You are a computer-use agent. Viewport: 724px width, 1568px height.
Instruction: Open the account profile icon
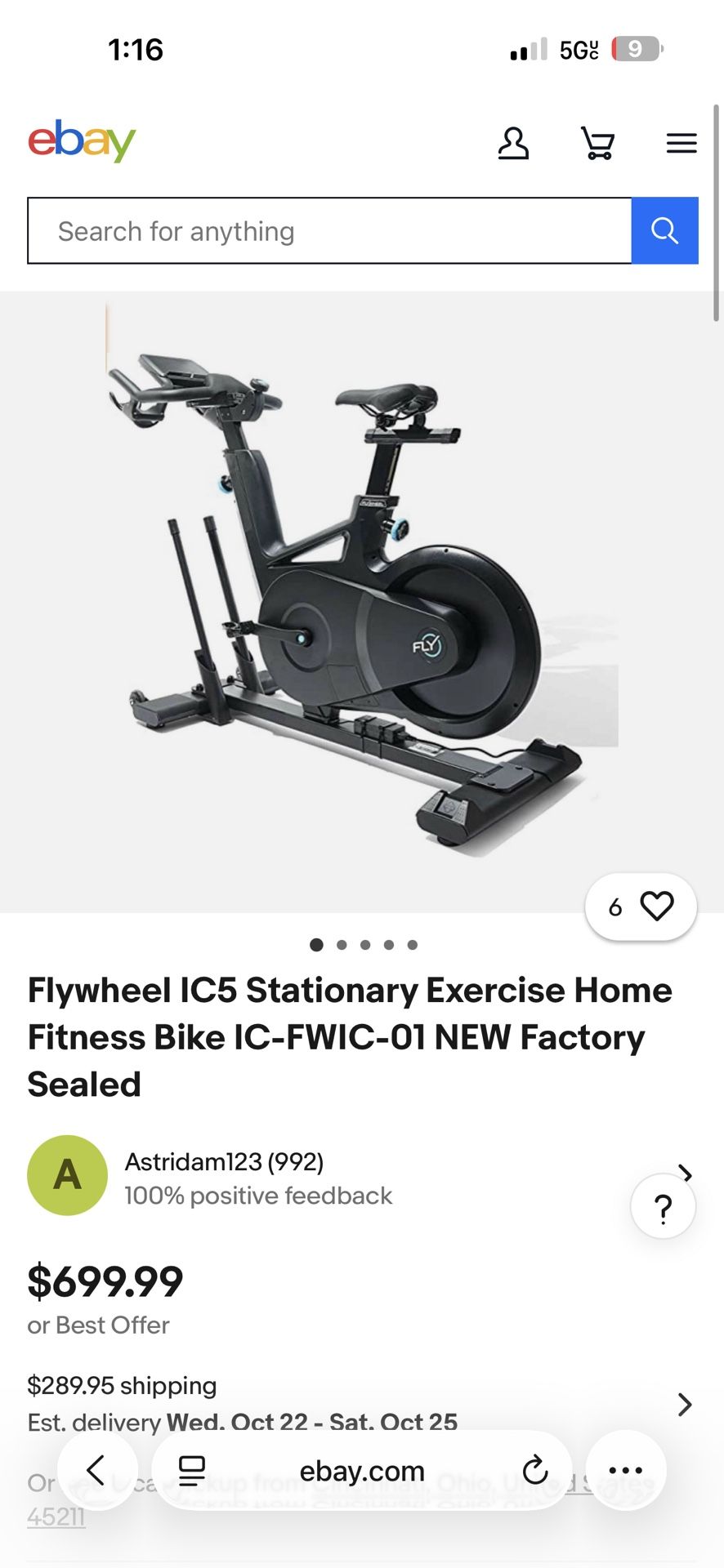[514, 143]
